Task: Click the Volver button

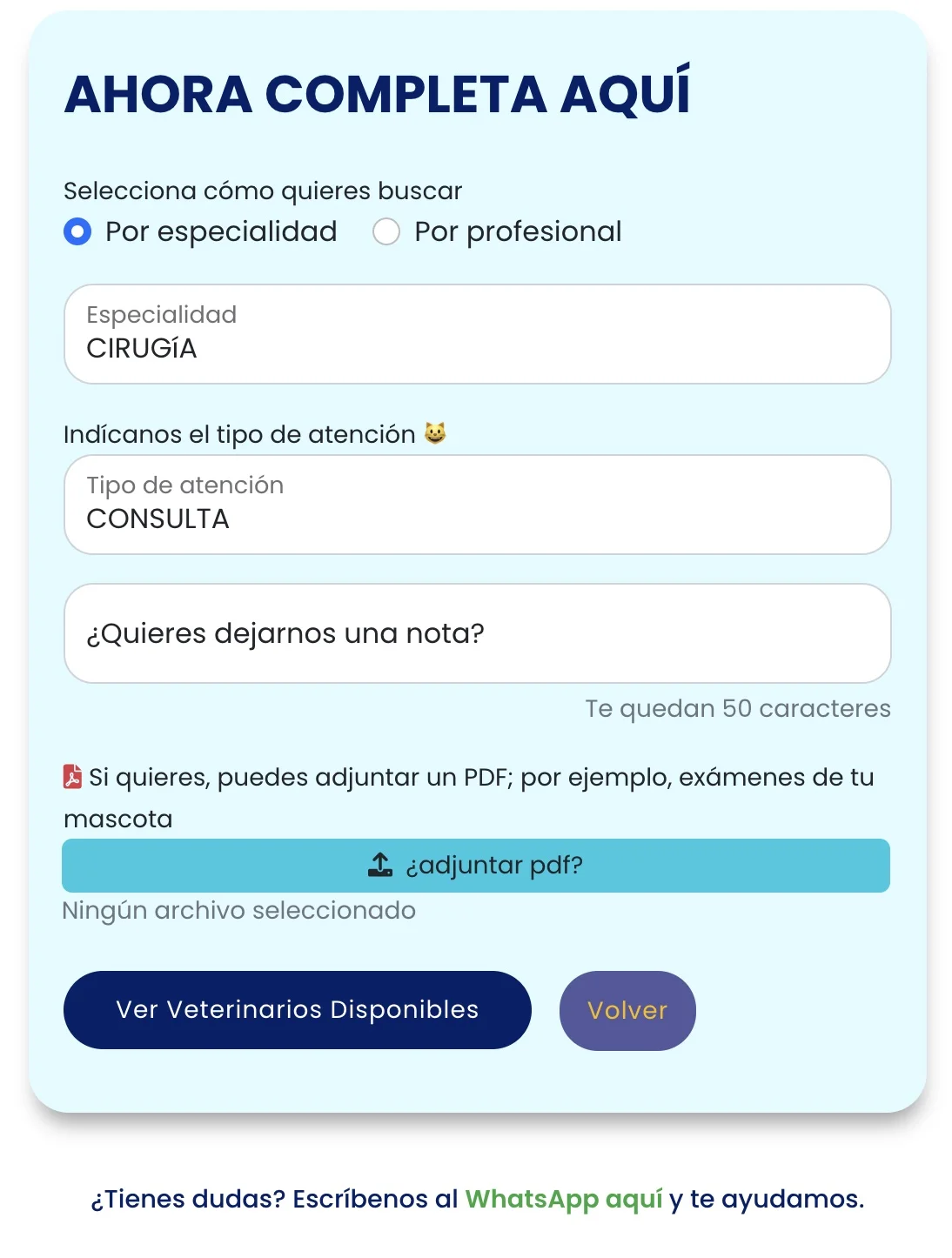Action: pyautogui.click(x=627, y=1010)
